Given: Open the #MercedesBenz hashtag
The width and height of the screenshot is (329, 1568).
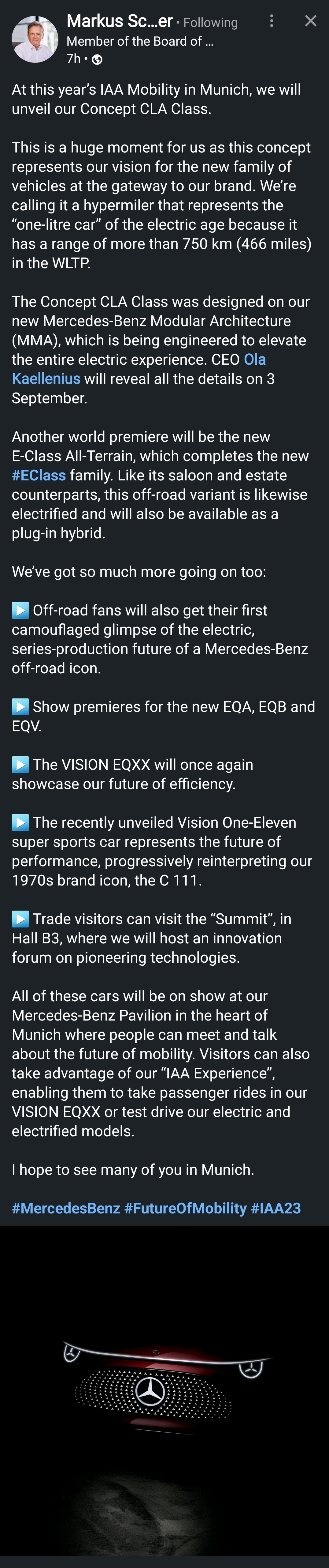Looking at the screenshot, I should coord(66,1208).
